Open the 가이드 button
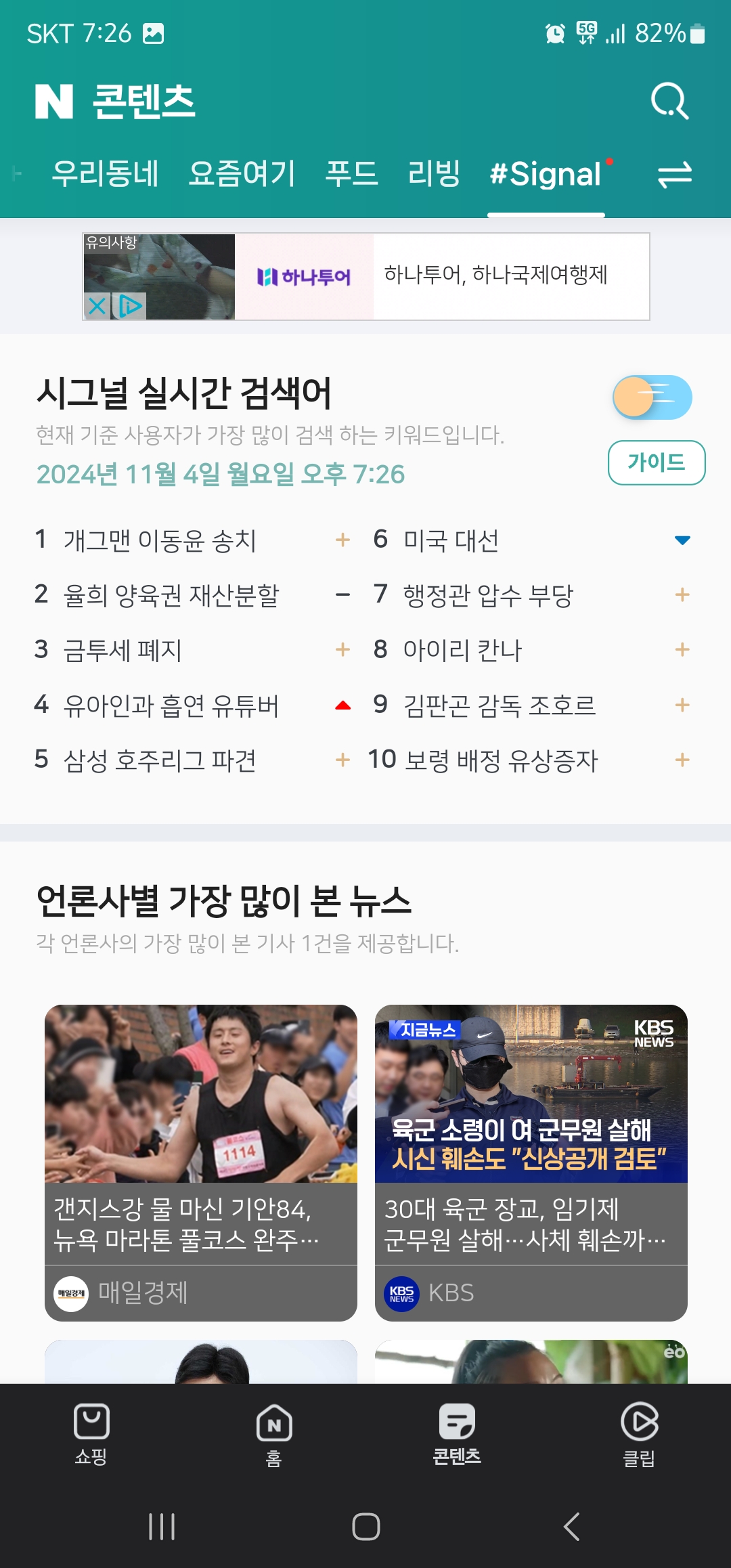Image resolution: width=731 pixels, height=1568 pixels. point(656,462)
